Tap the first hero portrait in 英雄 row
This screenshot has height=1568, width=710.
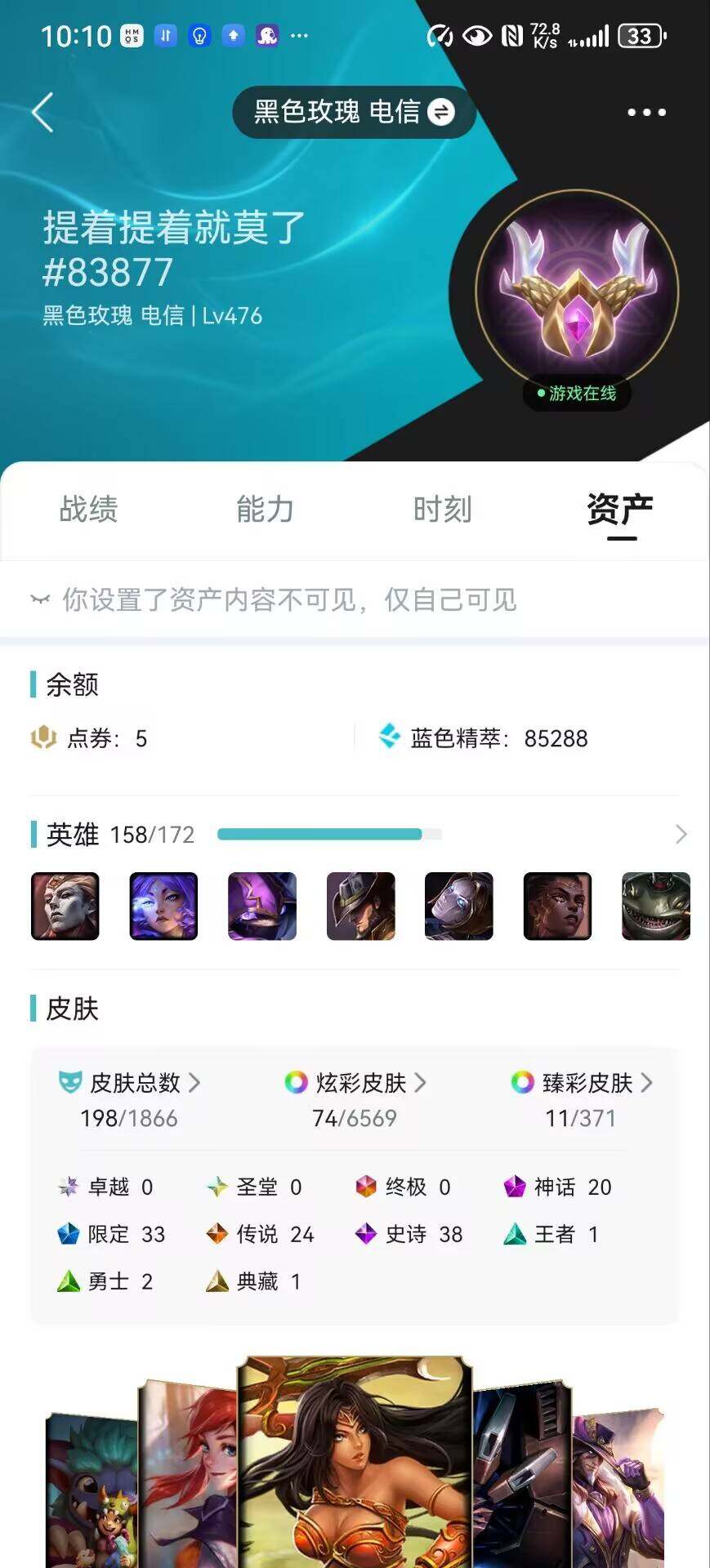[x=65, y=906]
